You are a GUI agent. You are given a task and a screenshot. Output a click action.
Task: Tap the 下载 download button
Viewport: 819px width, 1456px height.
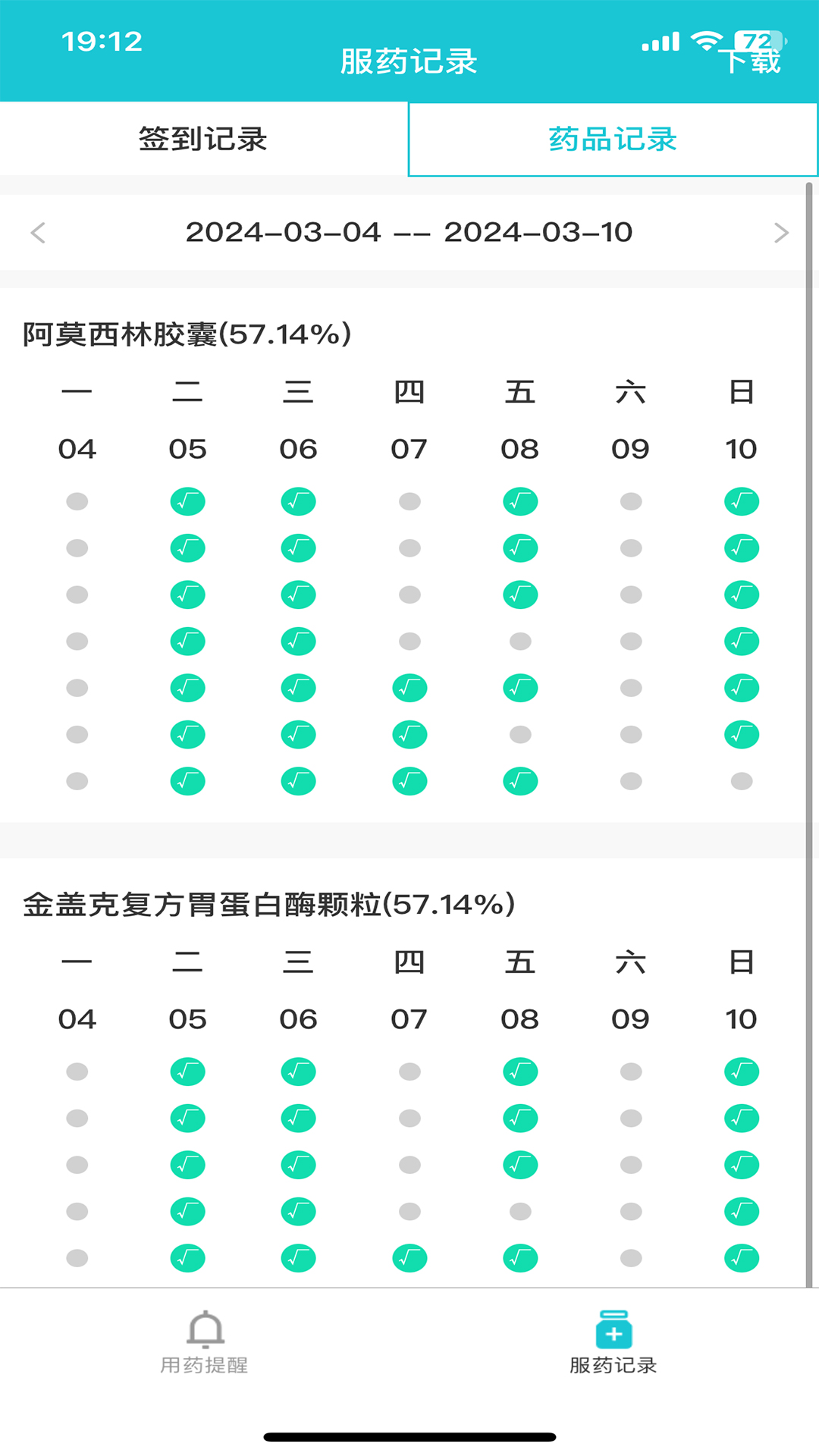coord(751,61)
